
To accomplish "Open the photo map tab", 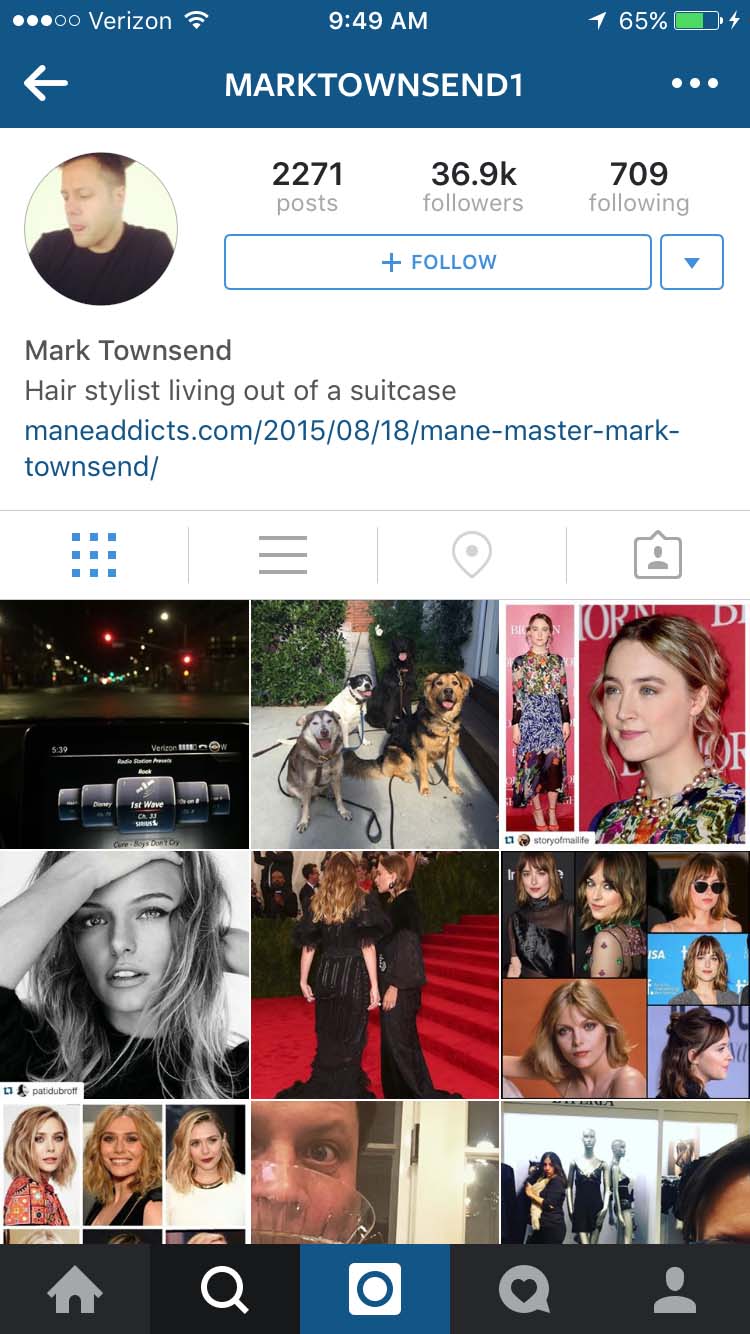I will [472, 555].
